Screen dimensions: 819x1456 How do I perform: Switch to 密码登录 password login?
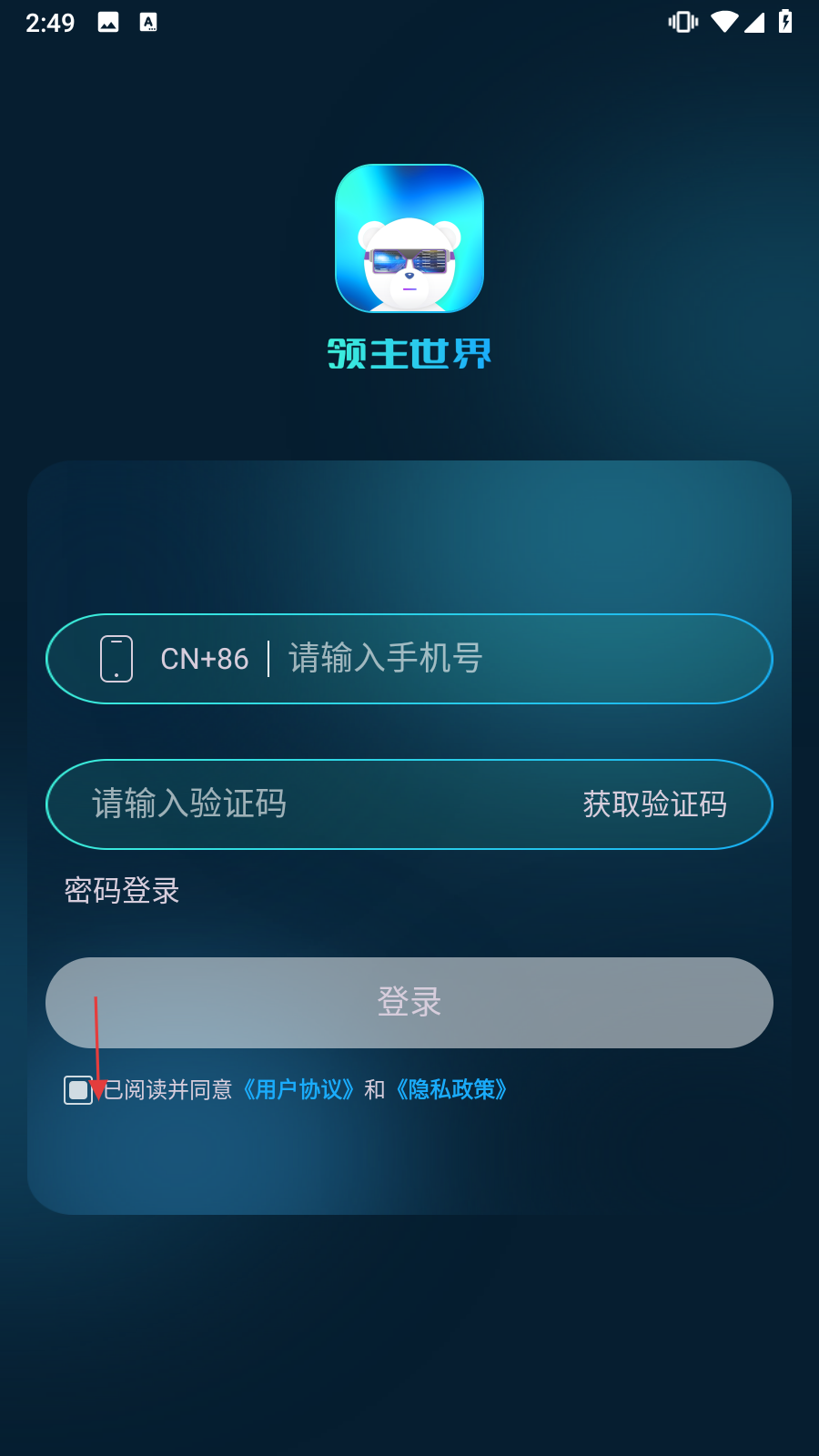[x=122, y=890]
